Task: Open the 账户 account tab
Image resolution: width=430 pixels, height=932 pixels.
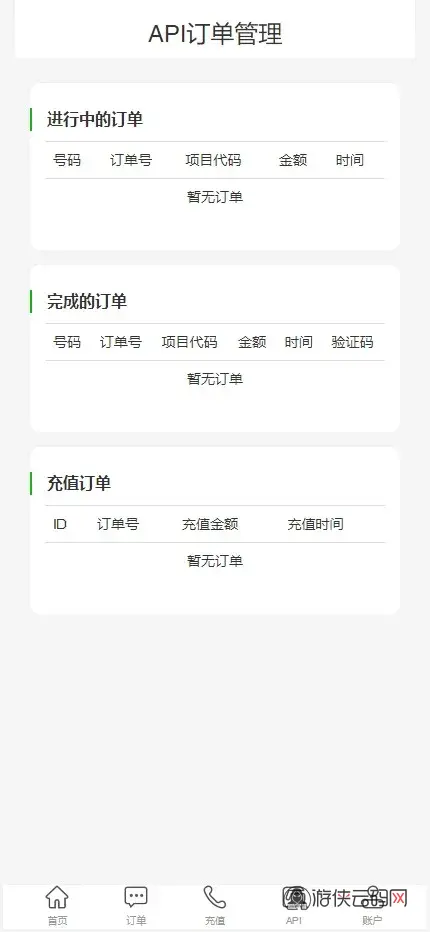Action: [372, 905]
